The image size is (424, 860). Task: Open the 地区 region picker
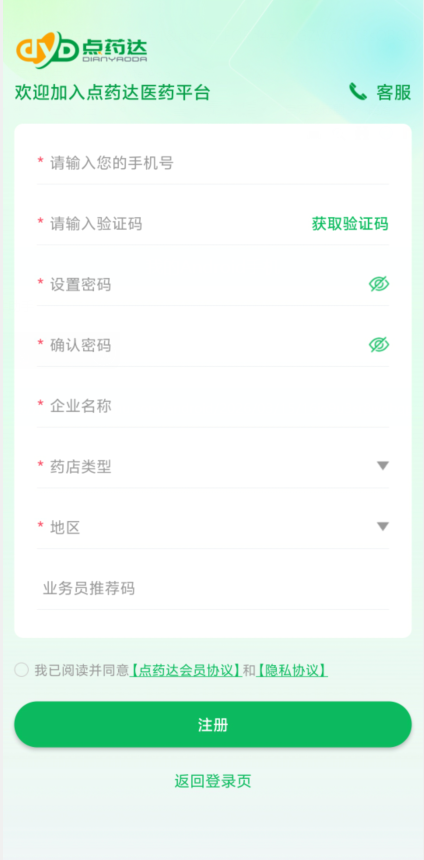tap(213, 528)
